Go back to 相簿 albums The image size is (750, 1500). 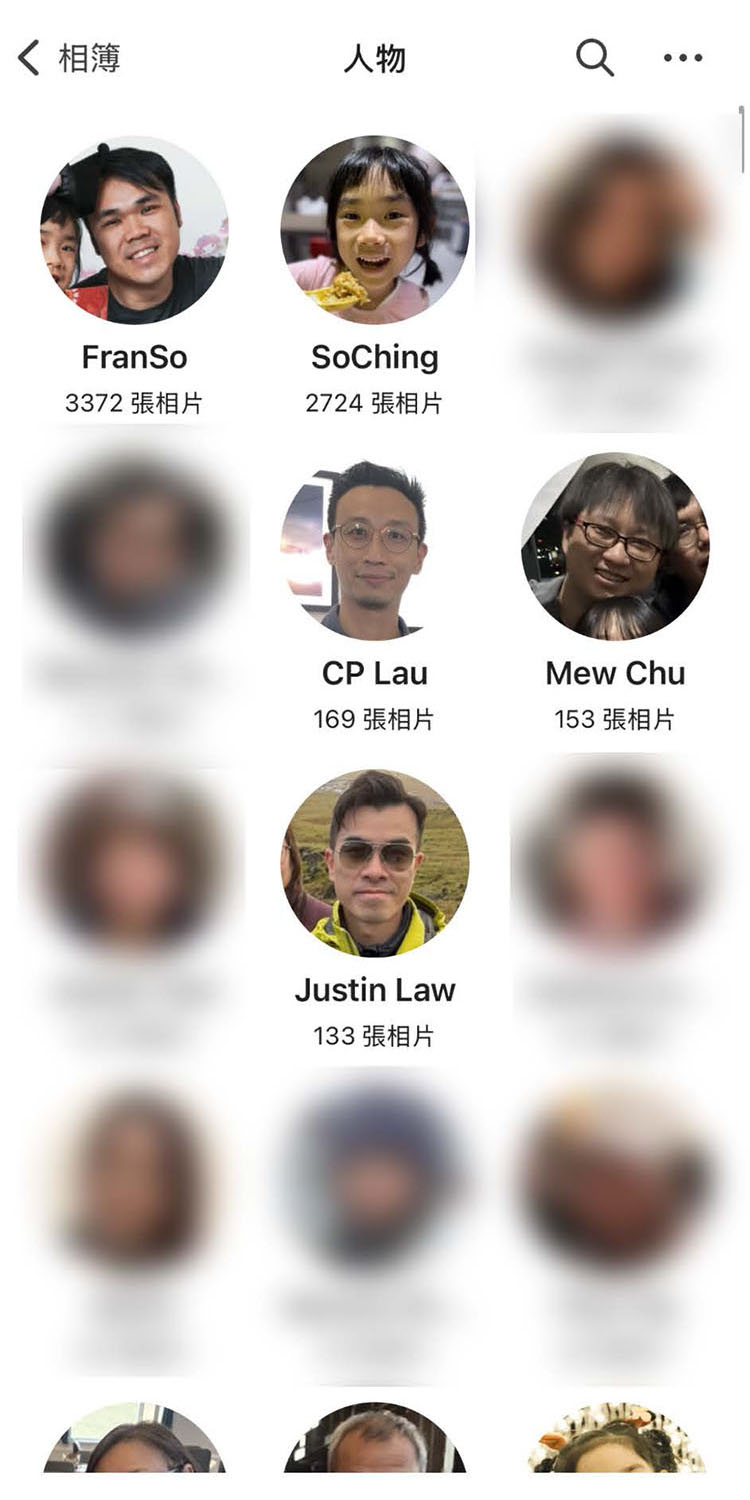68,58
